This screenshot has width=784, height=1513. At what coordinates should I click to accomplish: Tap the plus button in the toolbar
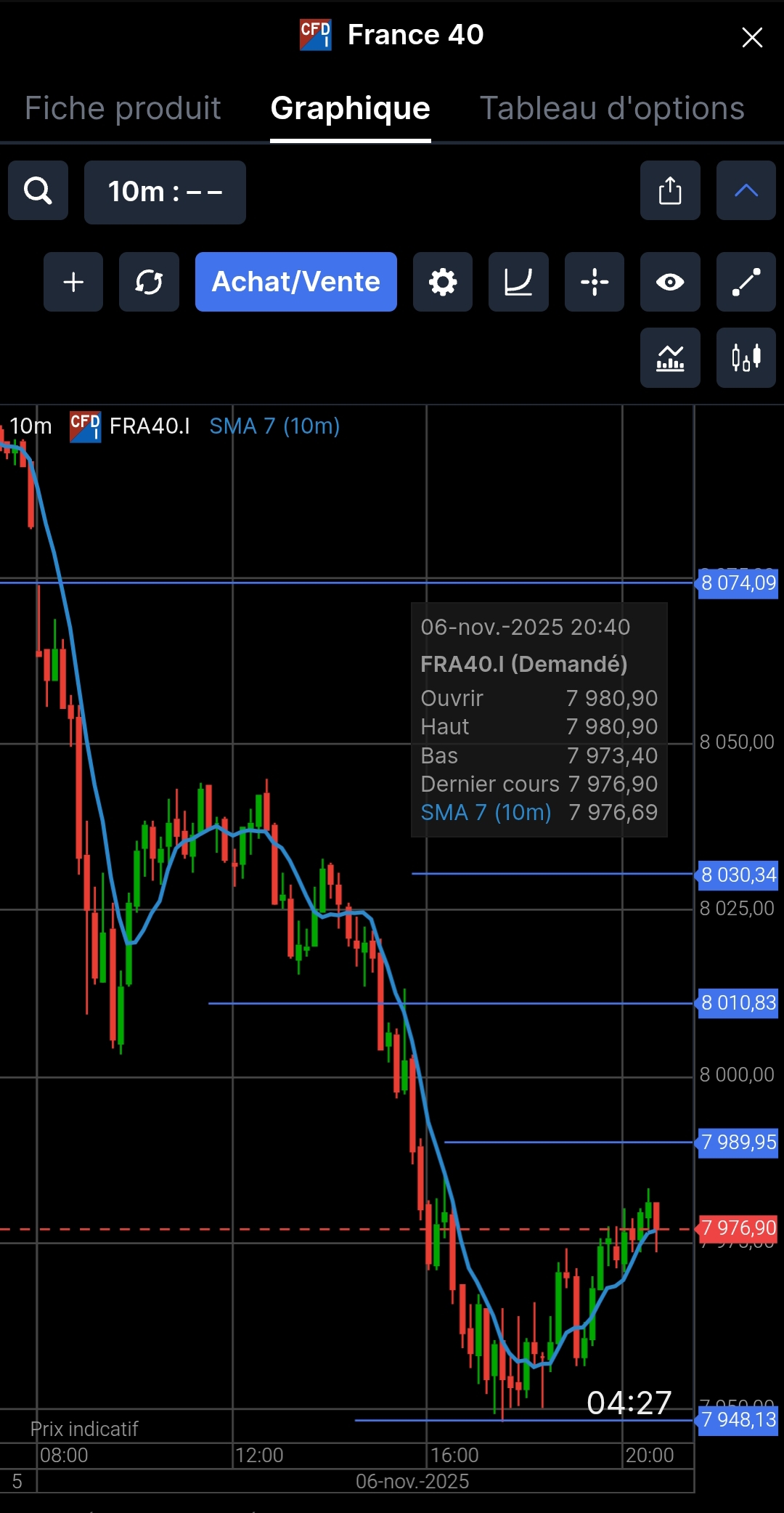click(73, 282)
